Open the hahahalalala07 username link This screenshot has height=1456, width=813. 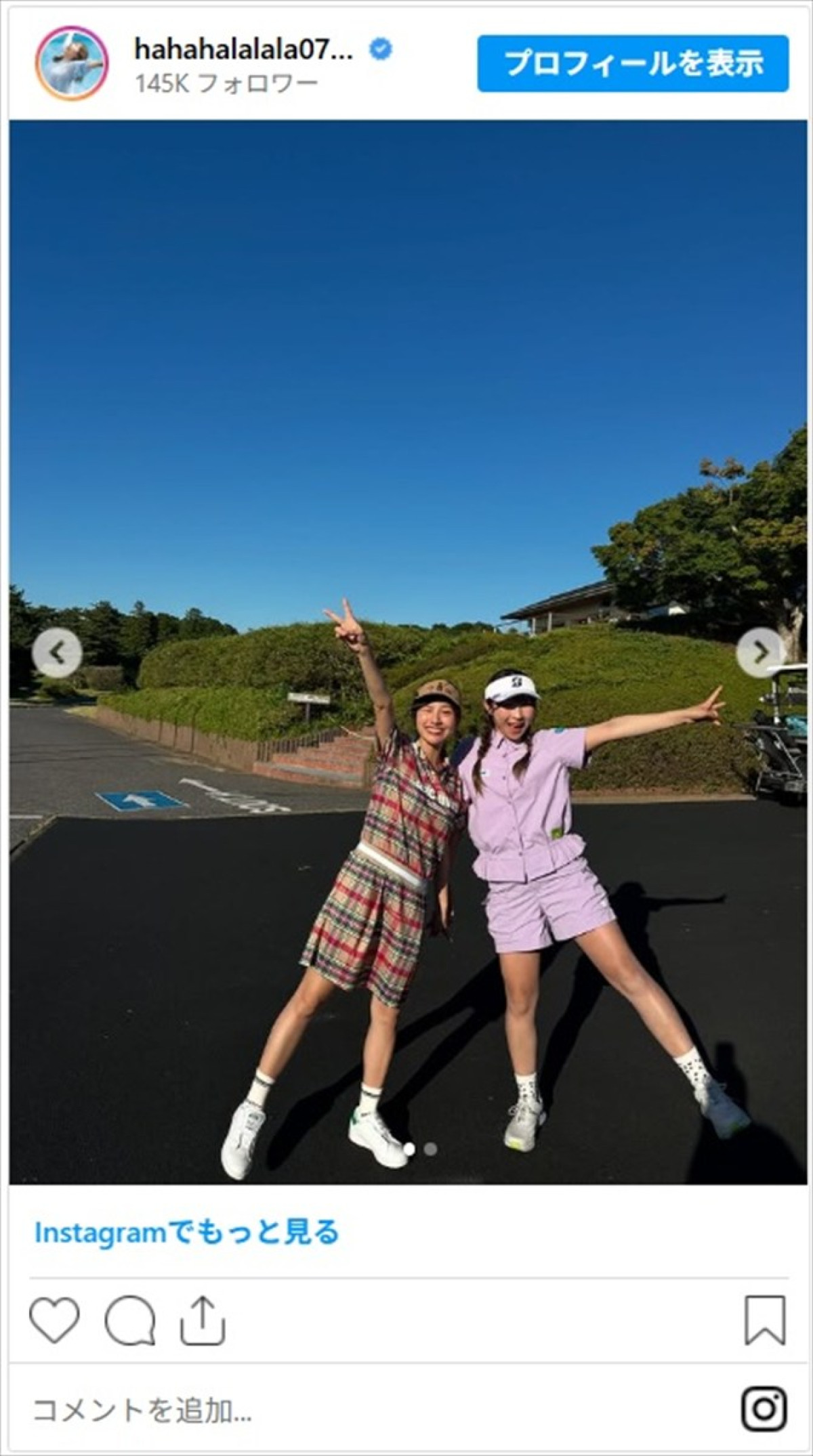pos(244,49)
